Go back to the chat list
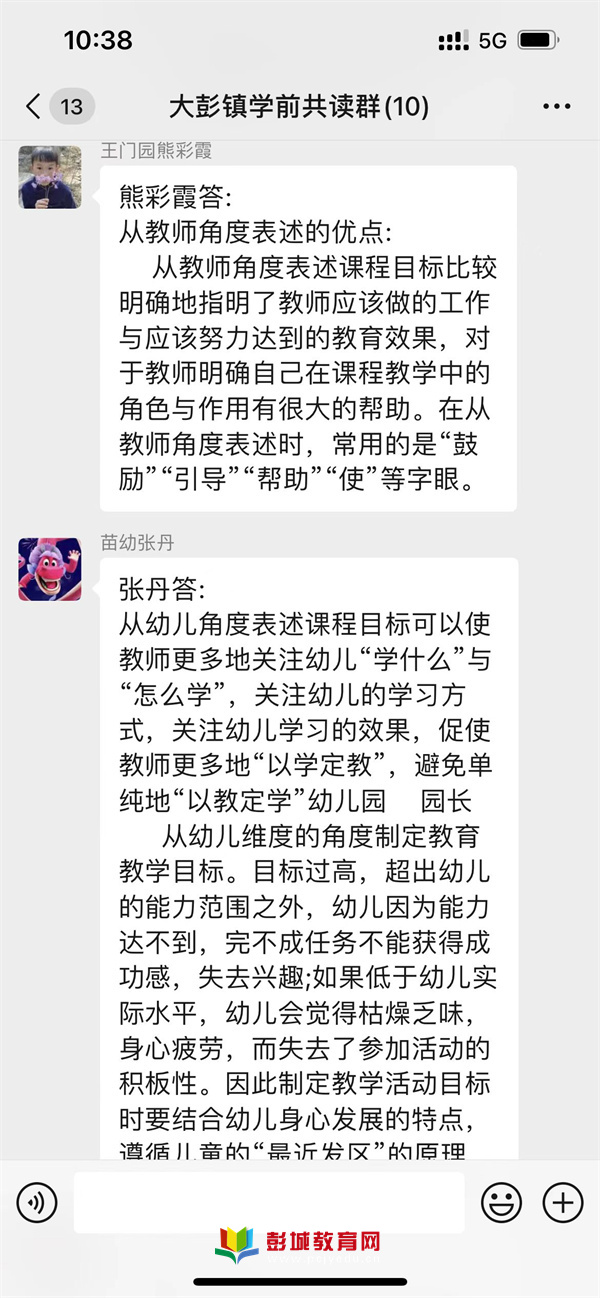The width and height of the screenshot is (600, 1298). point(36,106)
